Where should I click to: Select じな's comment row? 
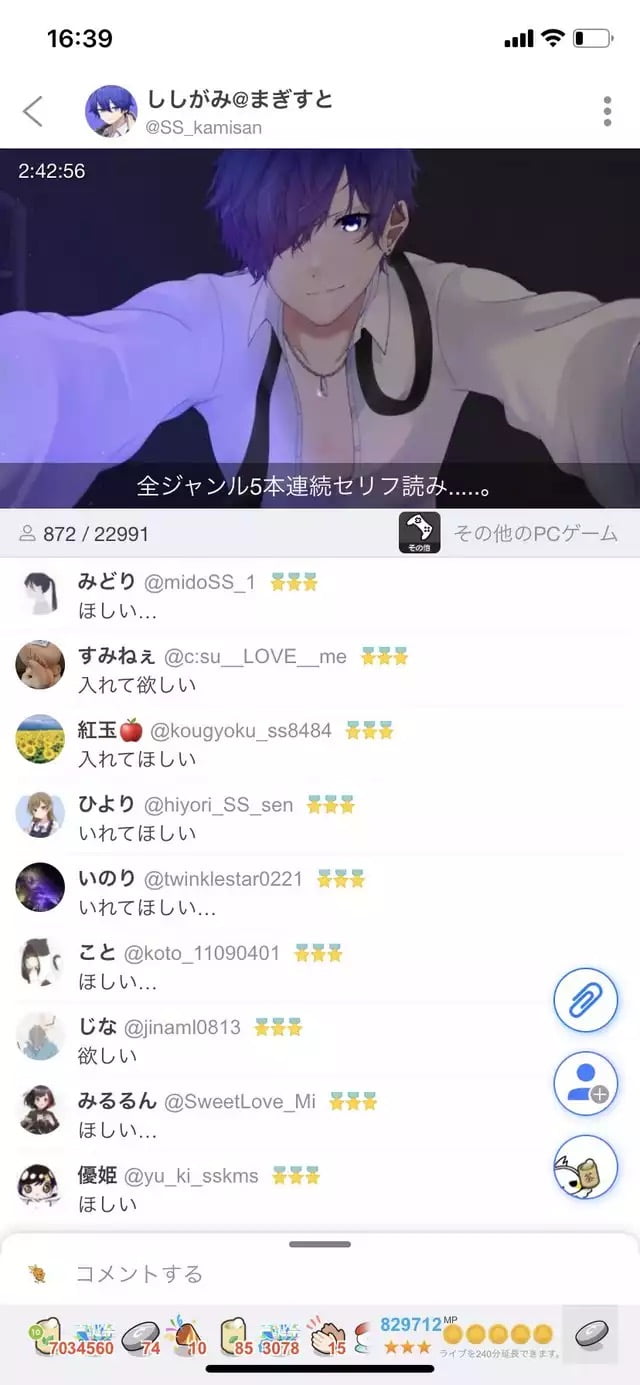click(x=320, y=1040)
